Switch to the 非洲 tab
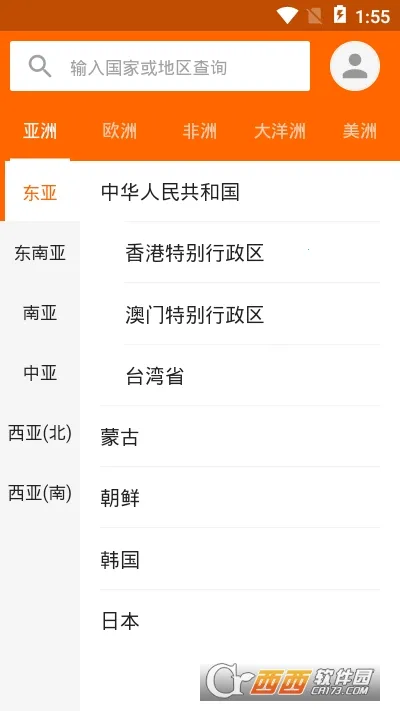Image resolution: width=400 pixels, height=711 pixels. [200, 131]
